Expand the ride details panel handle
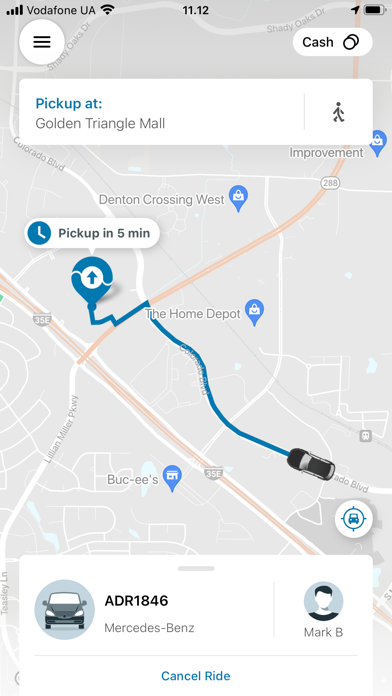This screenshot has width=392, height=696. click(x=196, y=568)
